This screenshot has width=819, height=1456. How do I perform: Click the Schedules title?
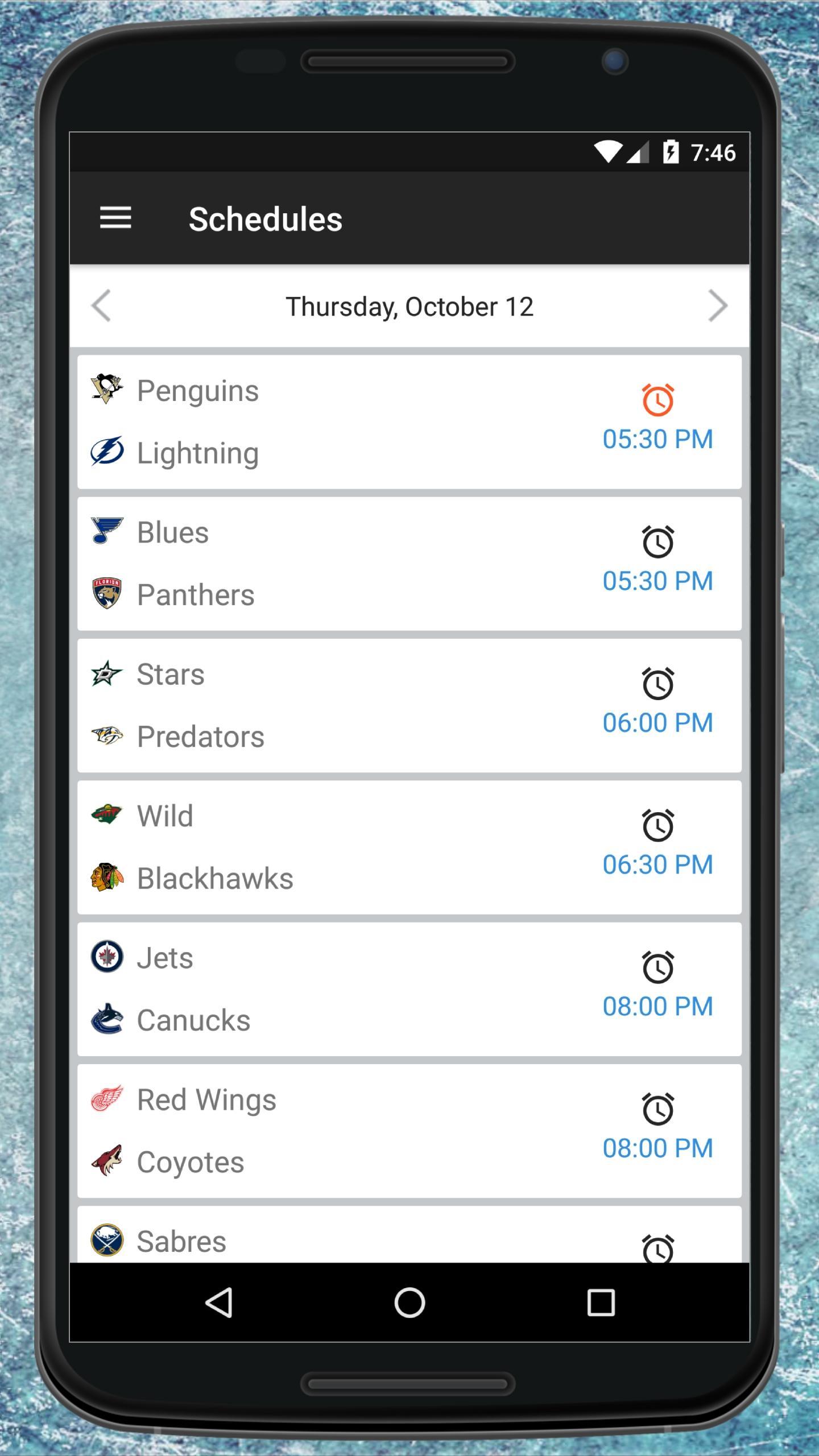[x=265, y=218]
